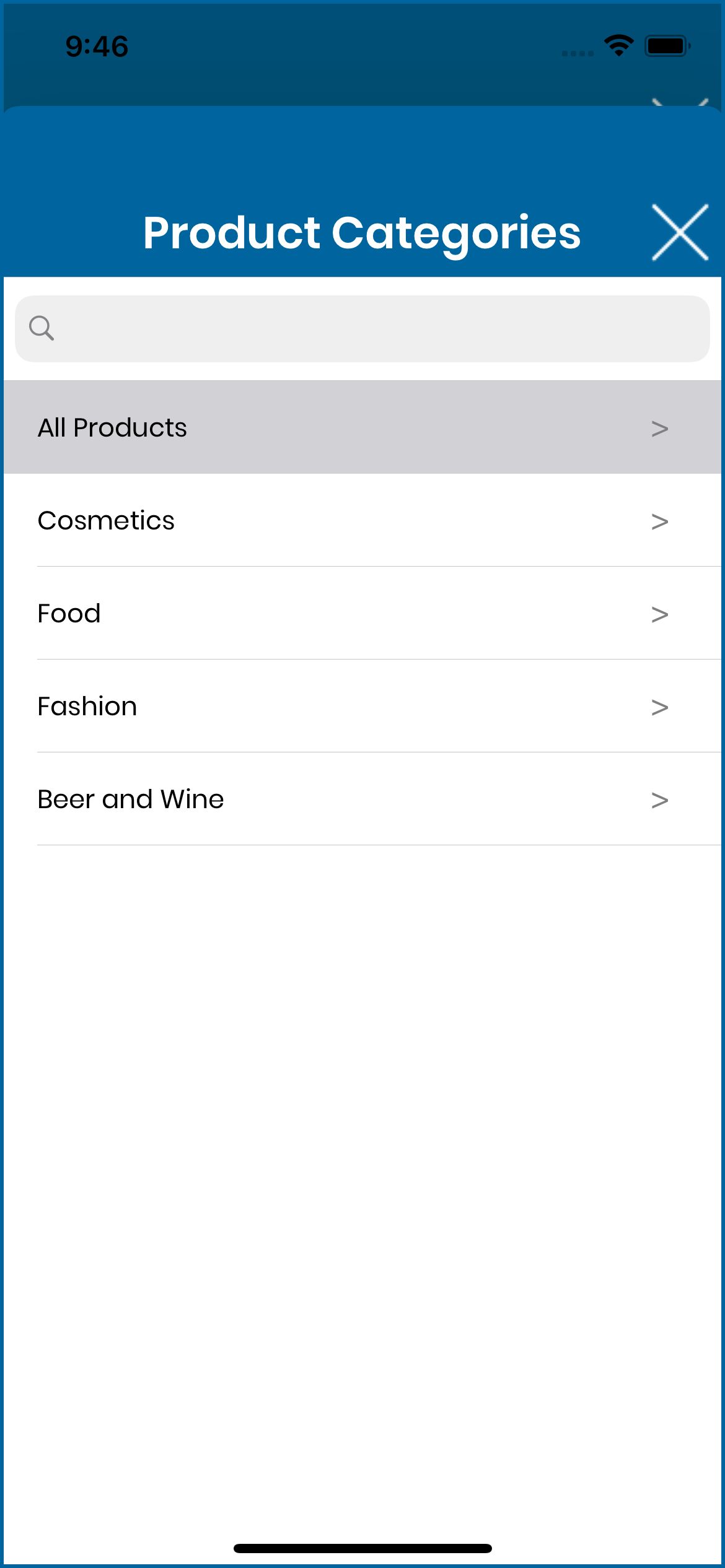Open the Beer and Wine category

[362, 799]
